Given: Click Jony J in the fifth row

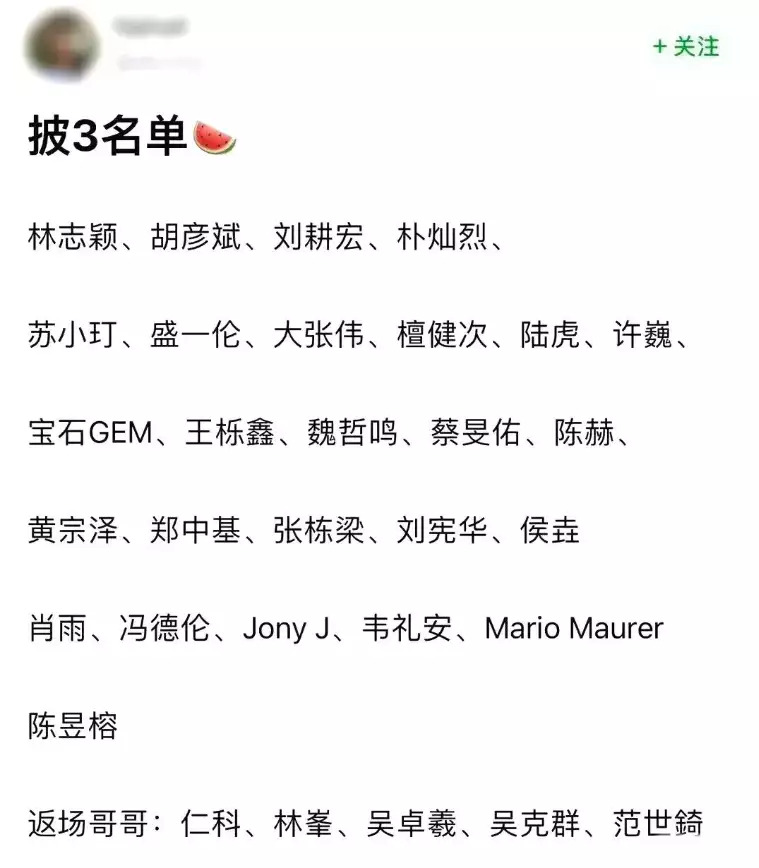Looking at the screenshot, I should (x=284, y=629).
